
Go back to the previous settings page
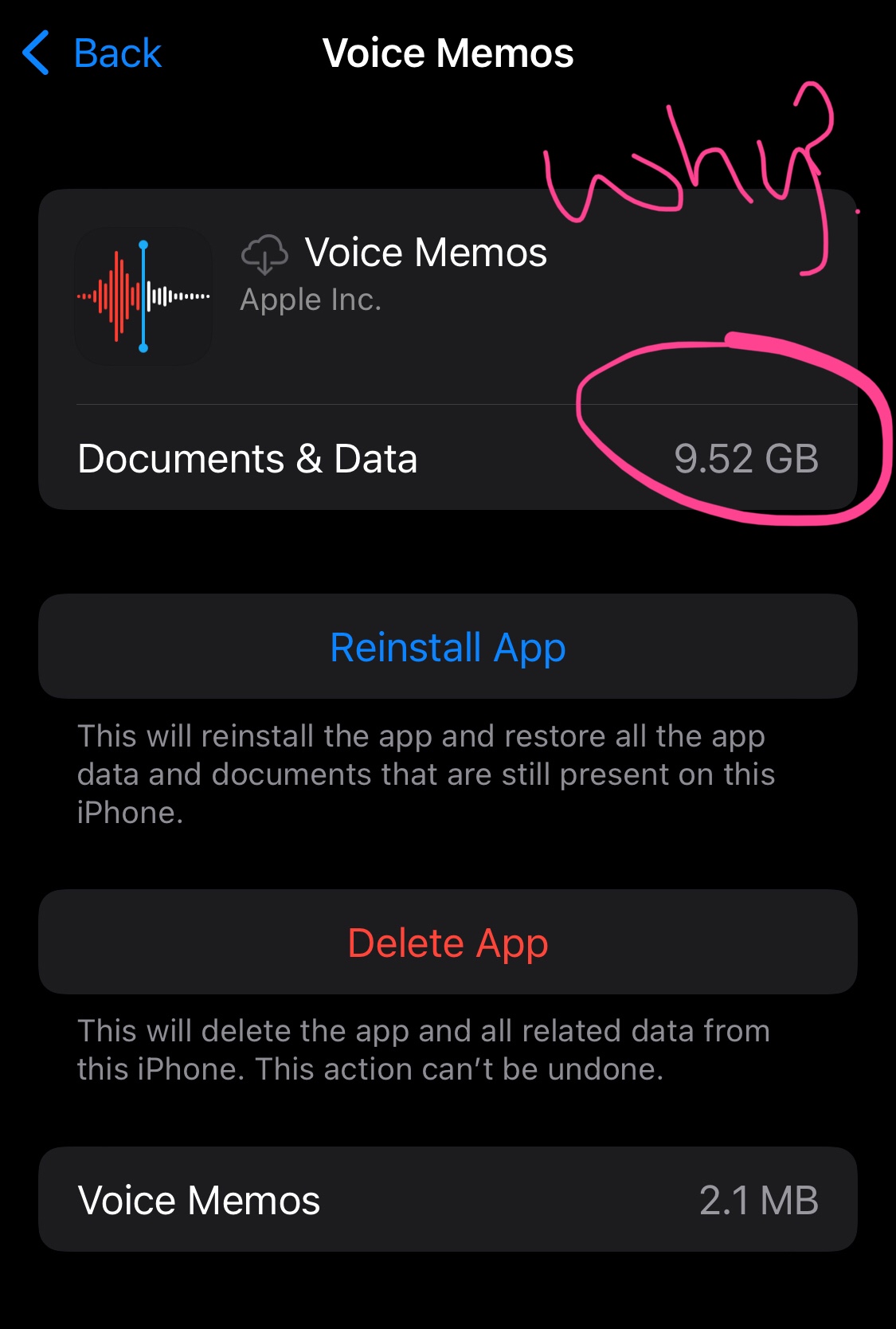click(92, 53)
